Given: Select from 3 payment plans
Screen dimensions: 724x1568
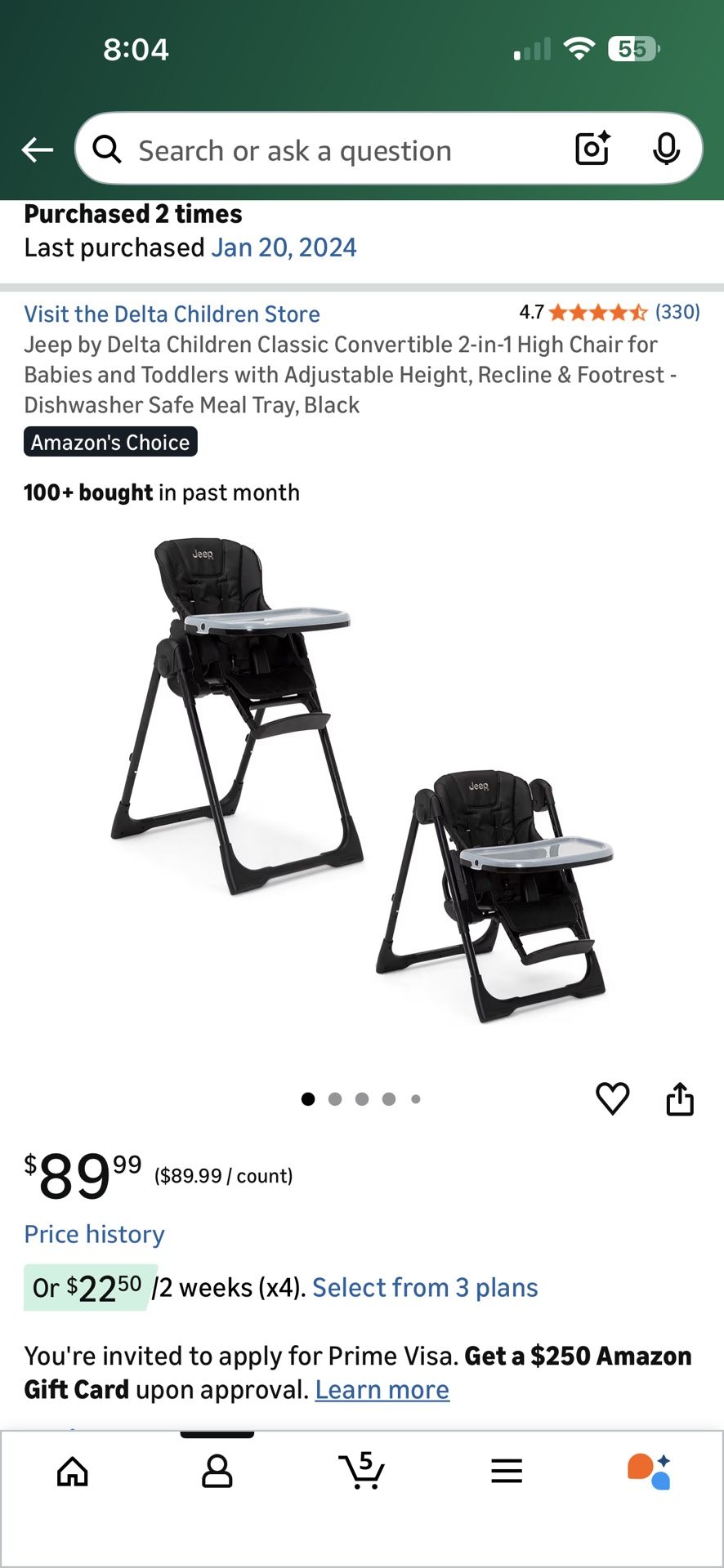Looking at the screenshot, I should coord(425,1288).
